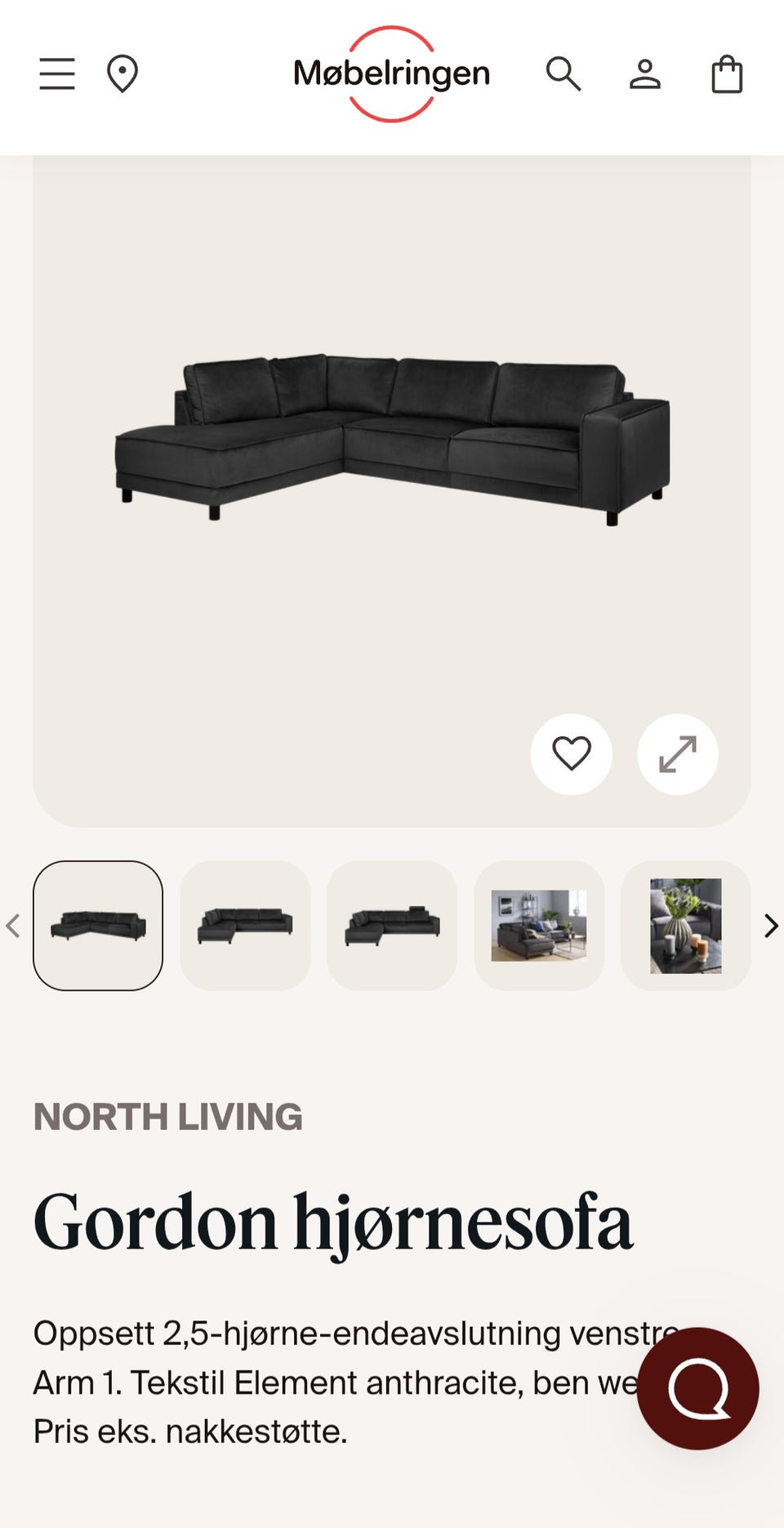Open the chat support bubble

pos(698,1388)
